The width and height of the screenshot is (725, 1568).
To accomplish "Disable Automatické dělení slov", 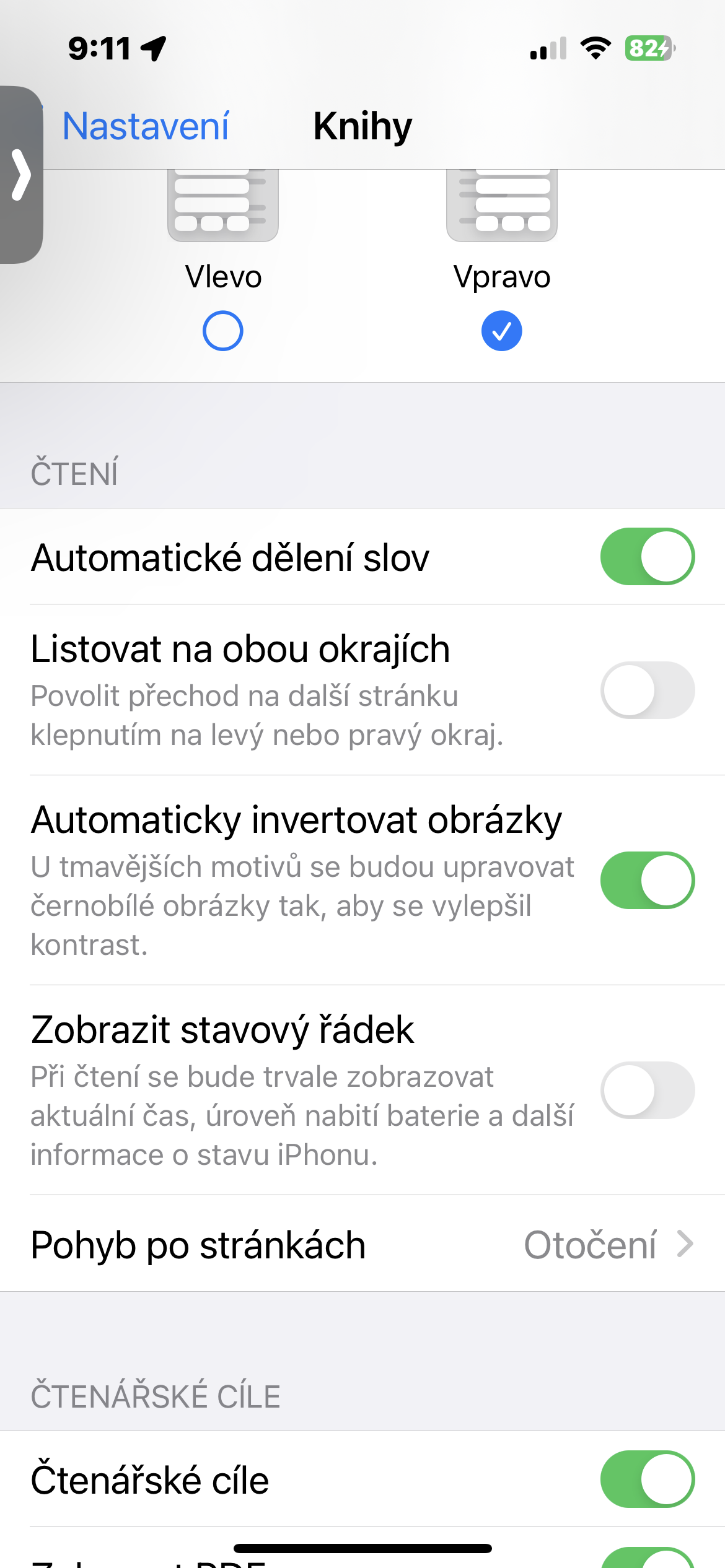I will pyautogui.click(x=647, y=556).
